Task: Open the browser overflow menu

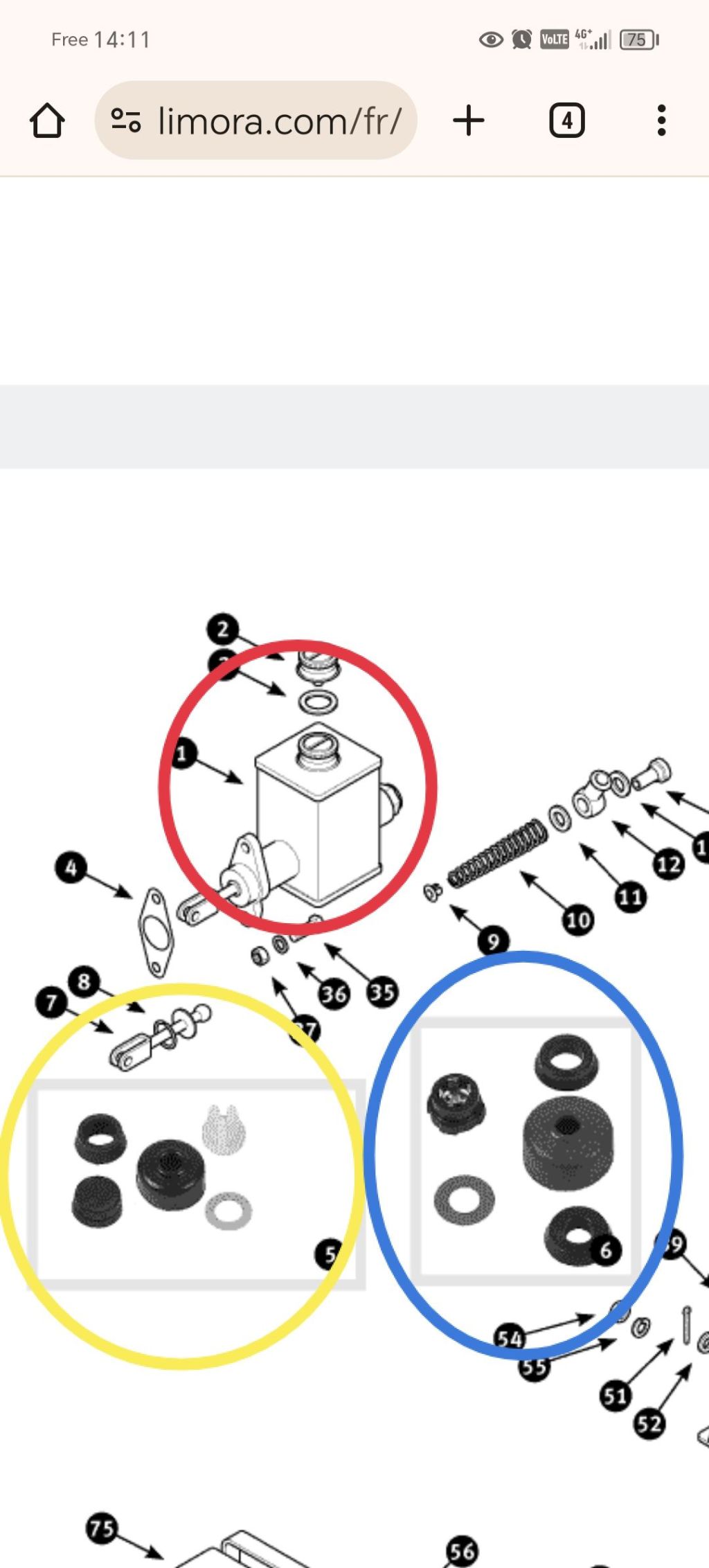Action: [x=661, y=121]
